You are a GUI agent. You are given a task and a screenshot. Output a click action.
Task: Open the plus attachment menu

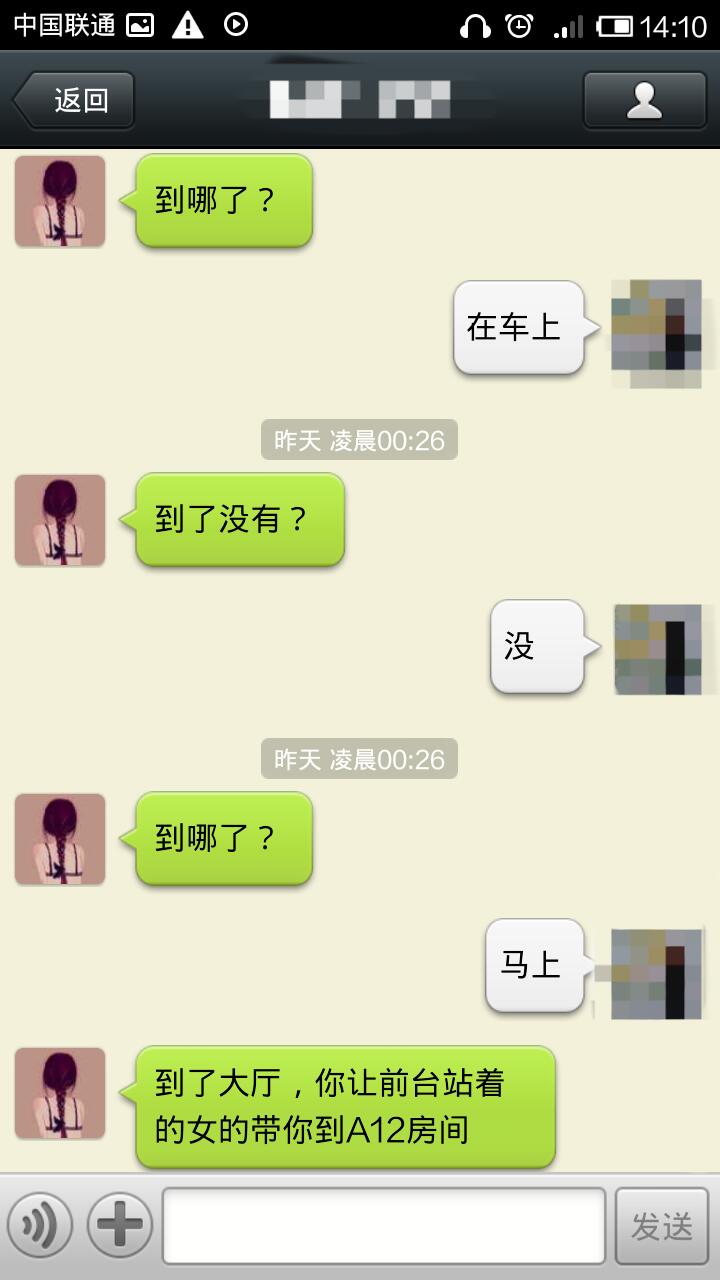120,1225
